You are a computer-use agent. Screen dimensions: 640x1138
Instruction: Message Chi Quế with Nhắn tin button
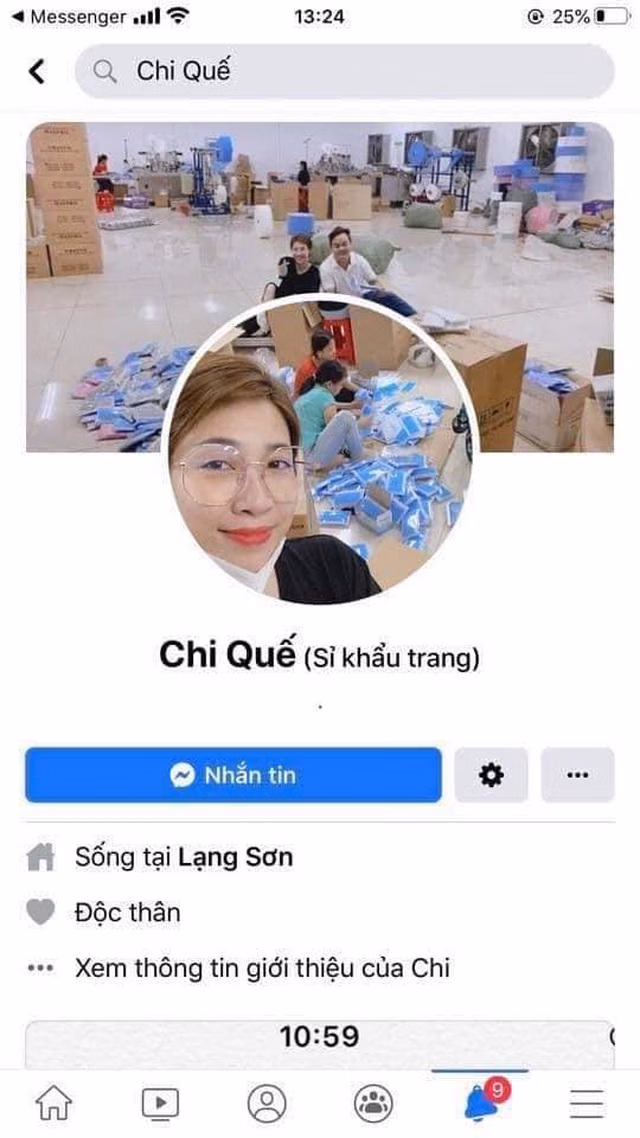(x=233, y=775)
